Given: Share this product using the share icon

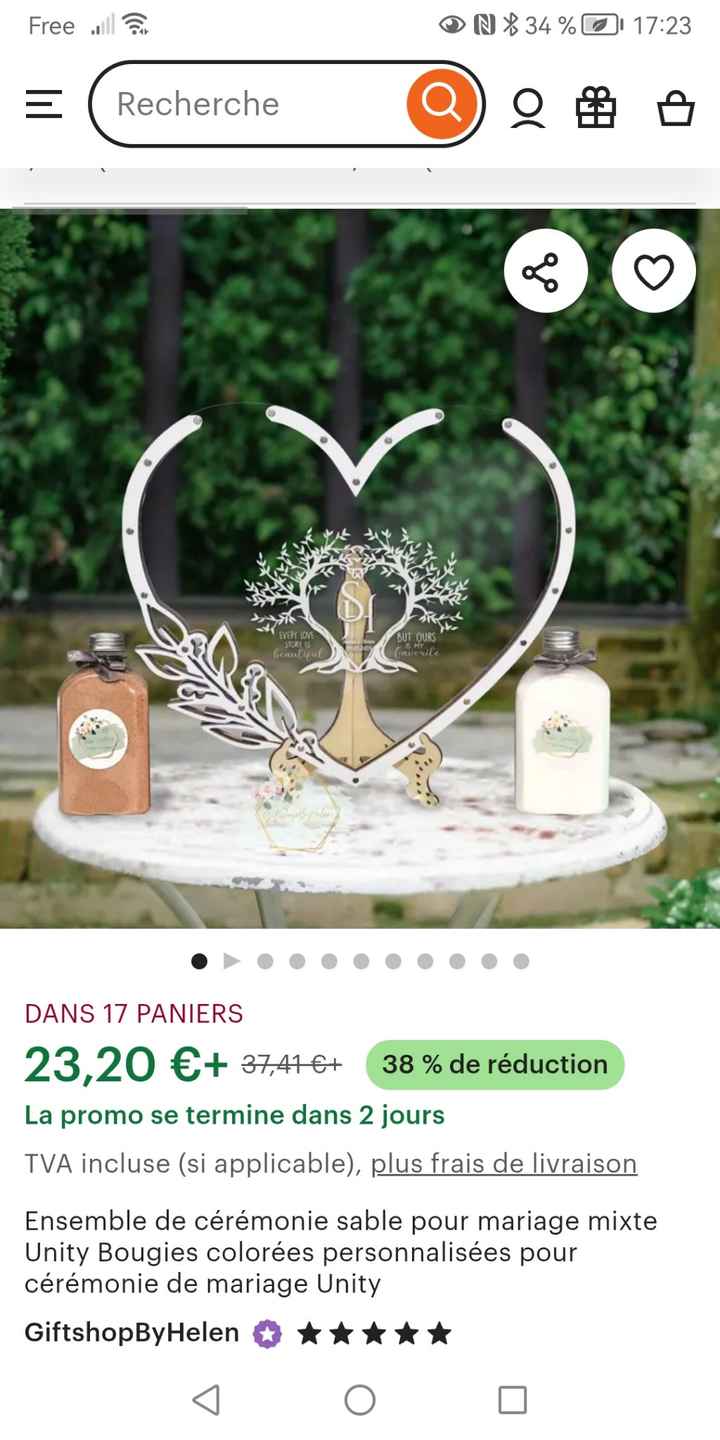Looking at the screenshot, I should (546, 270).
